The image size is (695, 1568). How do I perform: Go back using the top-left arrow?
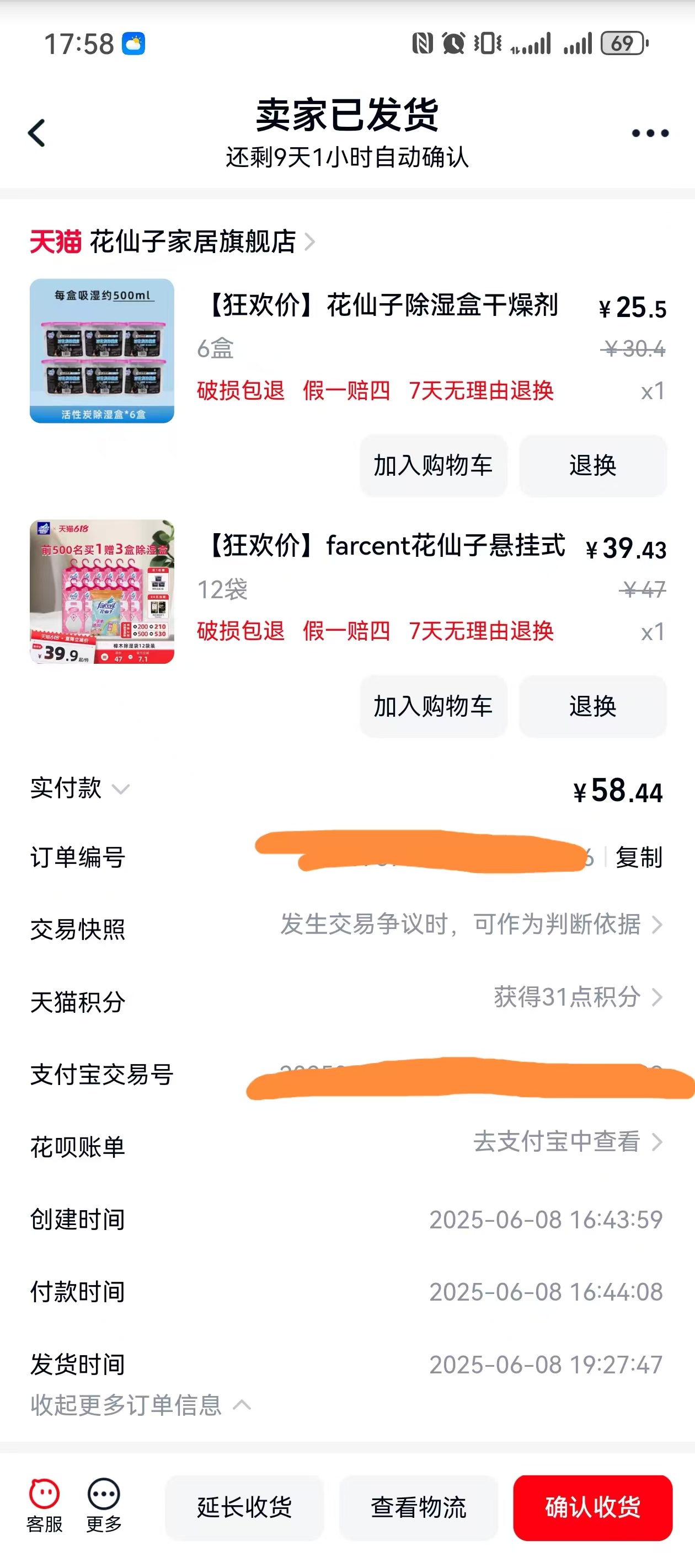click(36, 133)
